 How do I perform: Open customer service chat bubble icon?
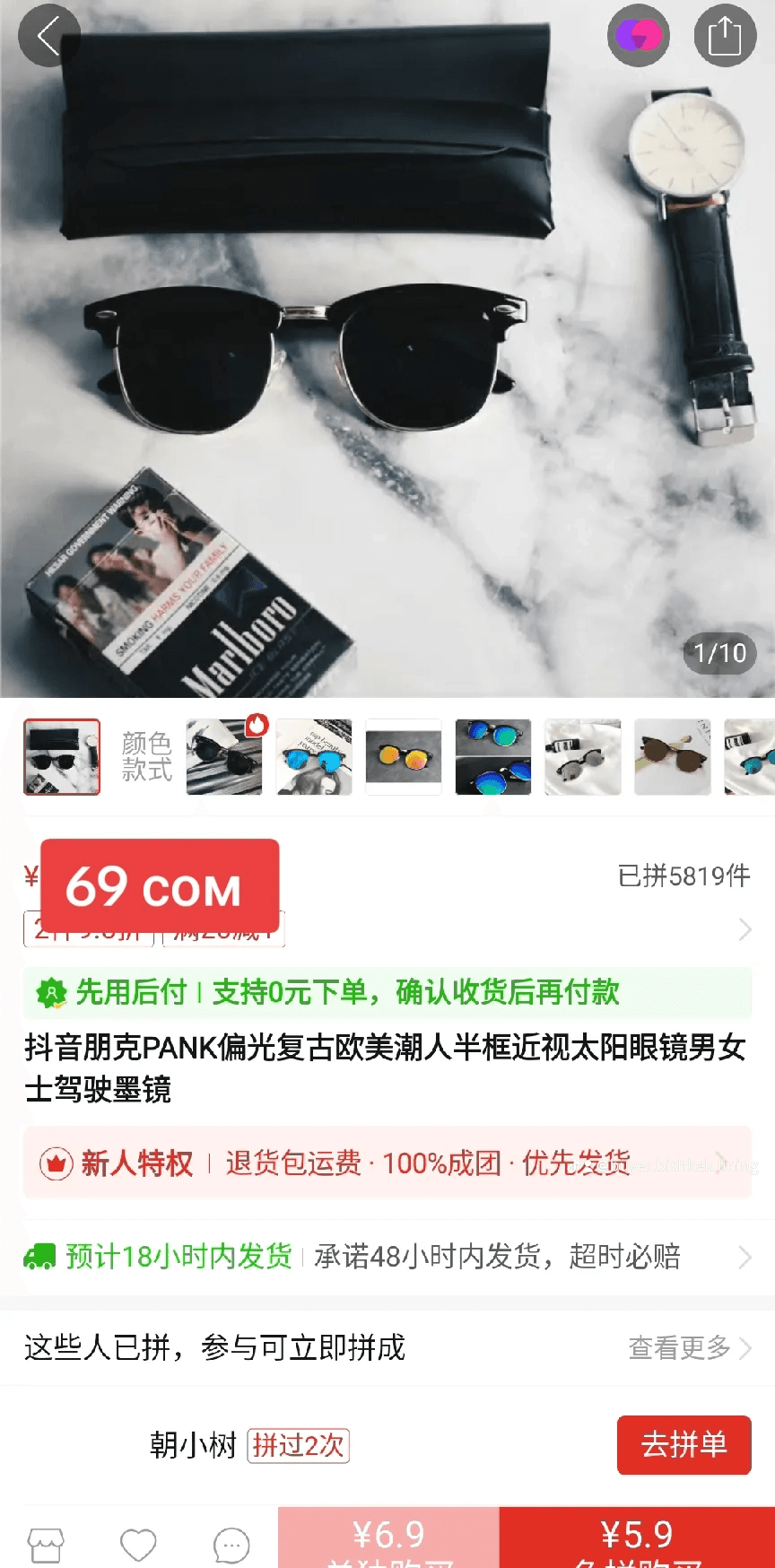[231, 1545]
